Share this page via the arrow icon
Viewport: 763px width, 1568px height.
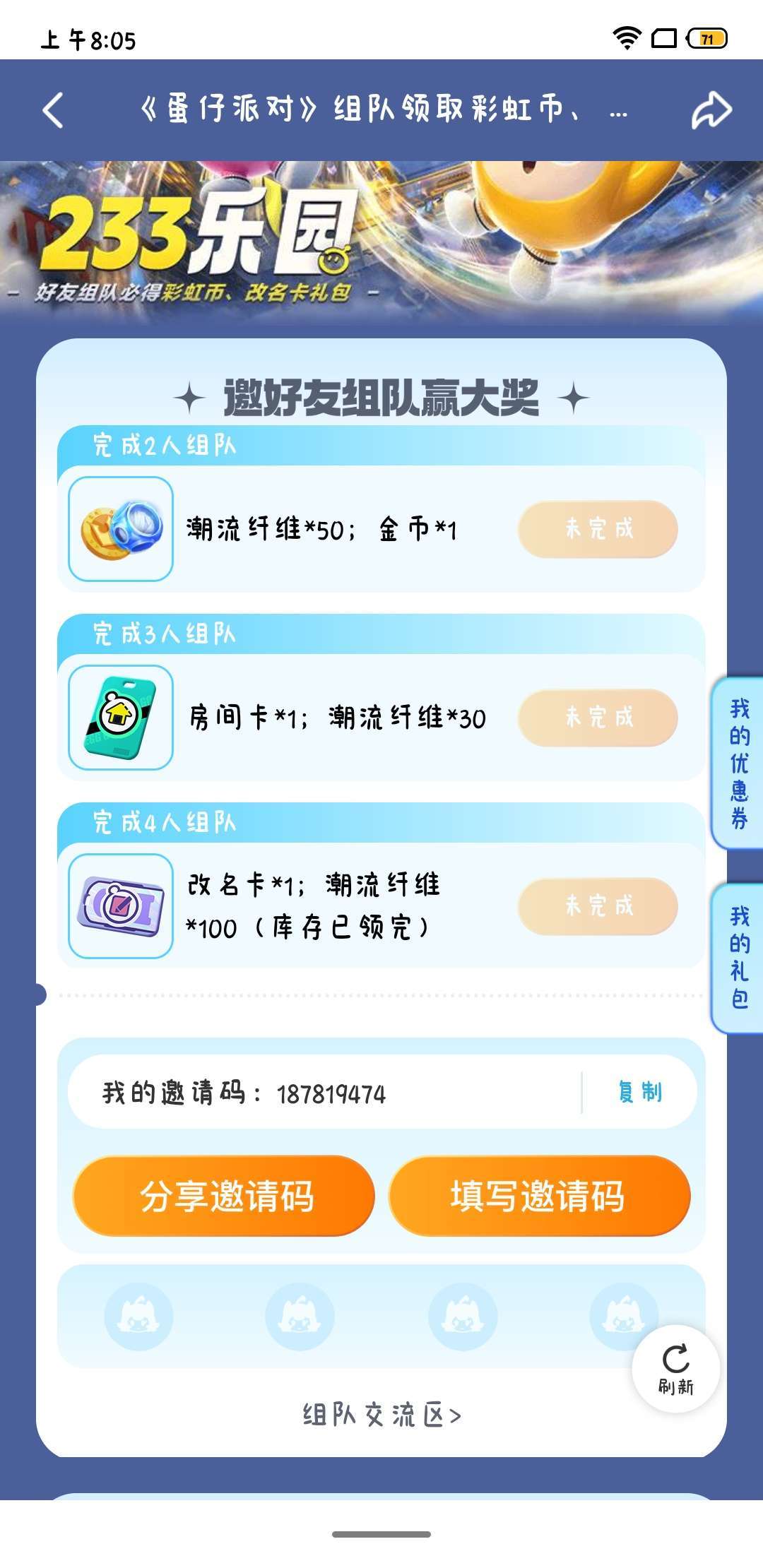coord(711,110)
